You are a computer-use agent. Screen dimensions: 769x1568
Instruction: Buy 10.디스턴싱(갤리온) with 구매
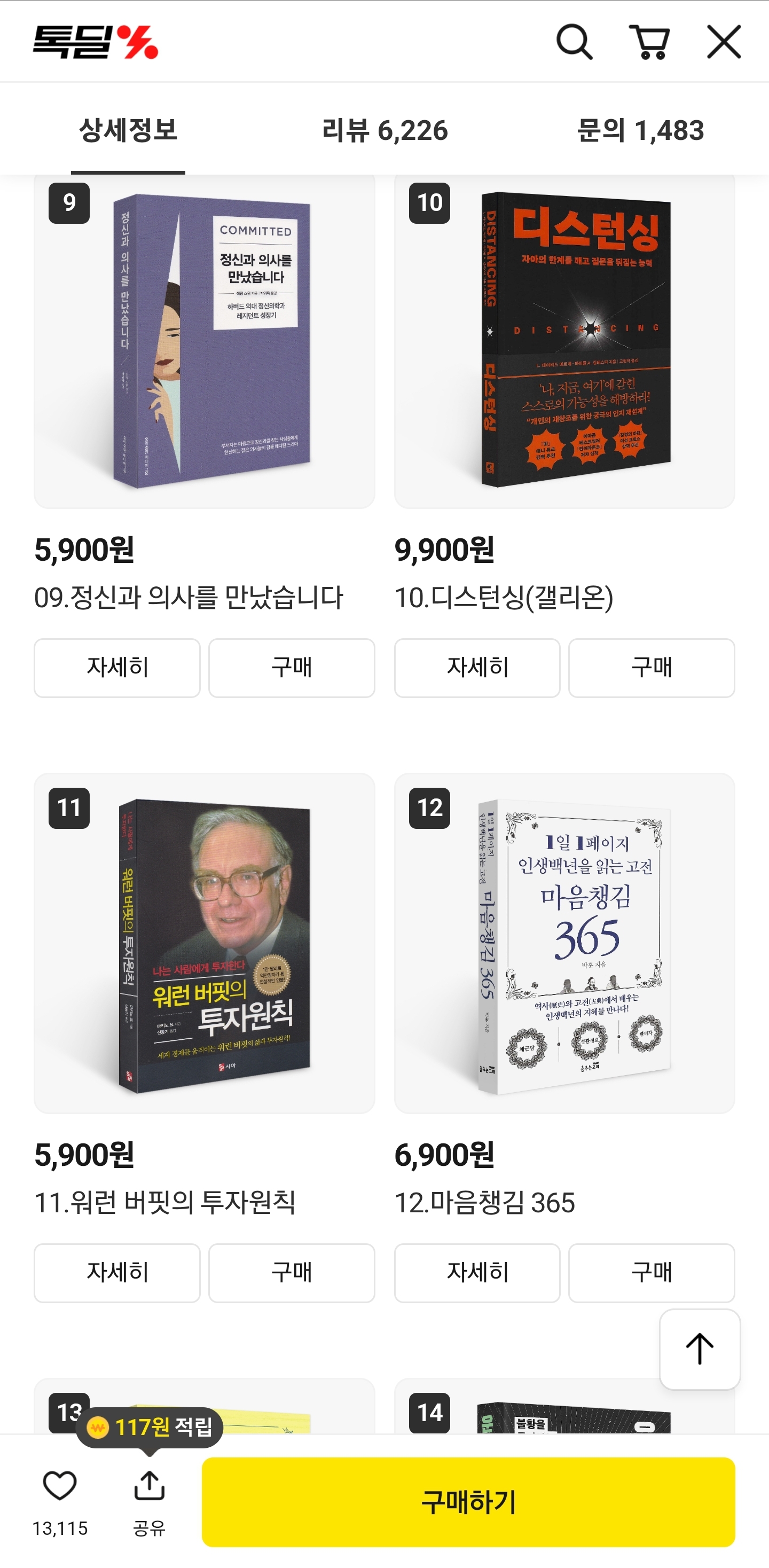652,668
